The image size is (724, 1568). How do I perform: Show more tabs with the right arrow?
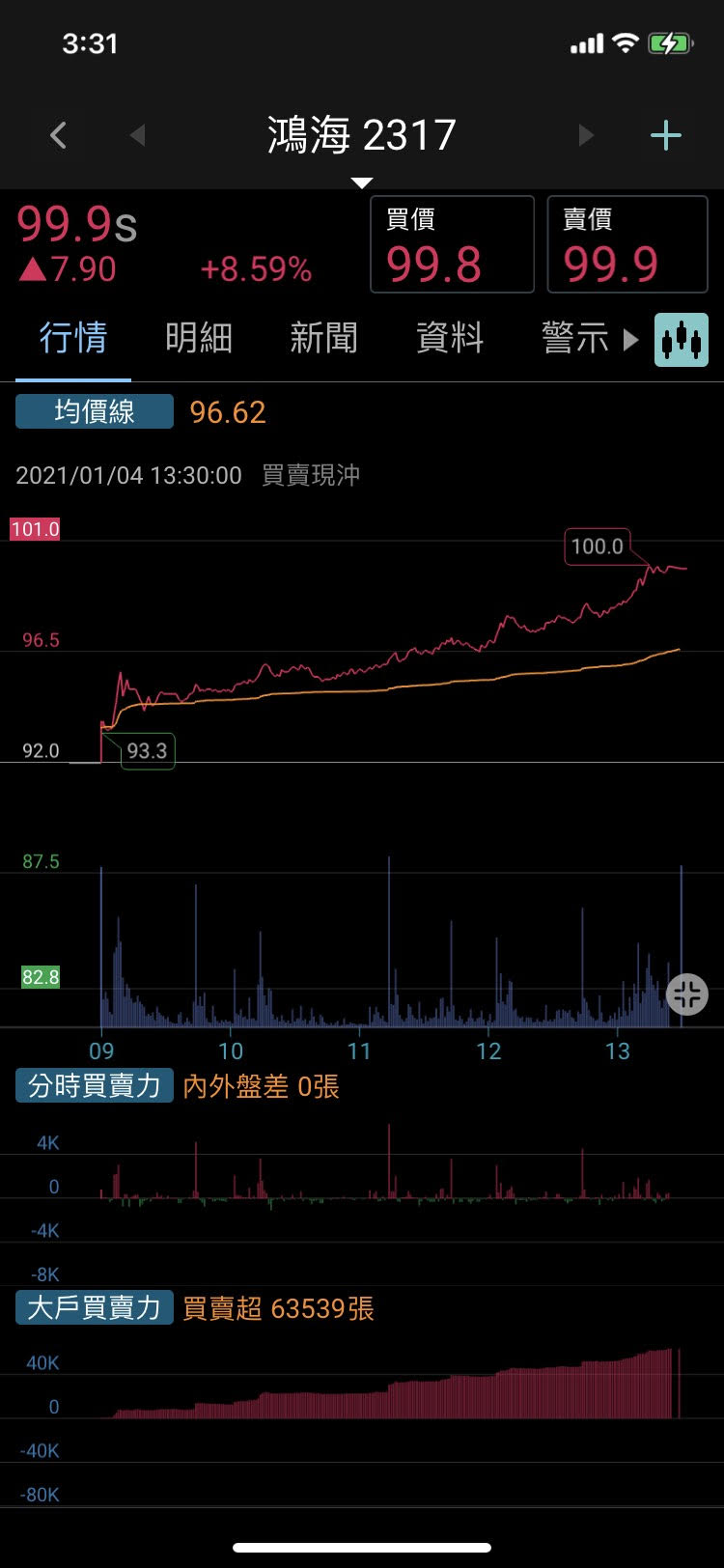[x=630, y=340]
